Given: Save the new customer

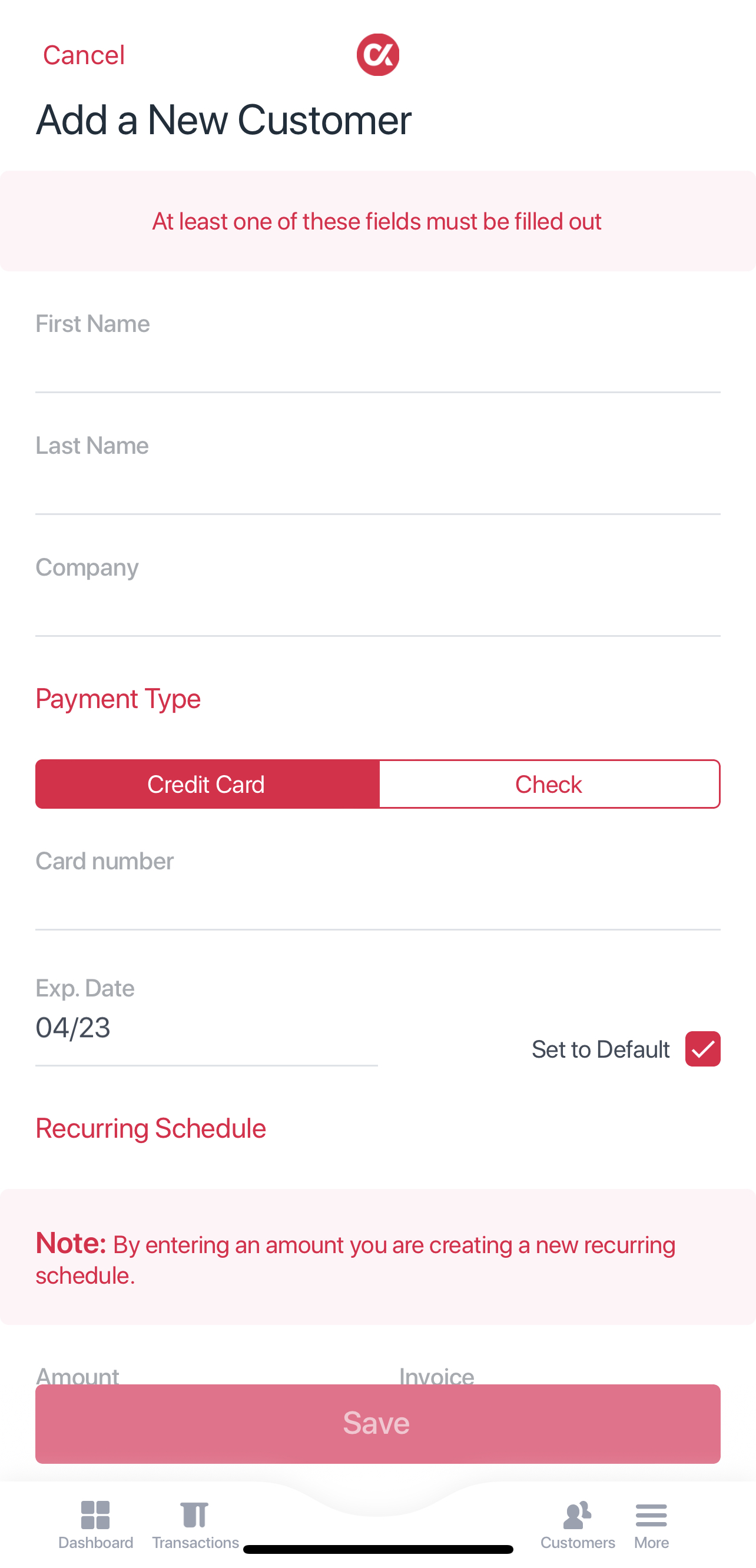Looking at the screenshot, I should 377,1423.
